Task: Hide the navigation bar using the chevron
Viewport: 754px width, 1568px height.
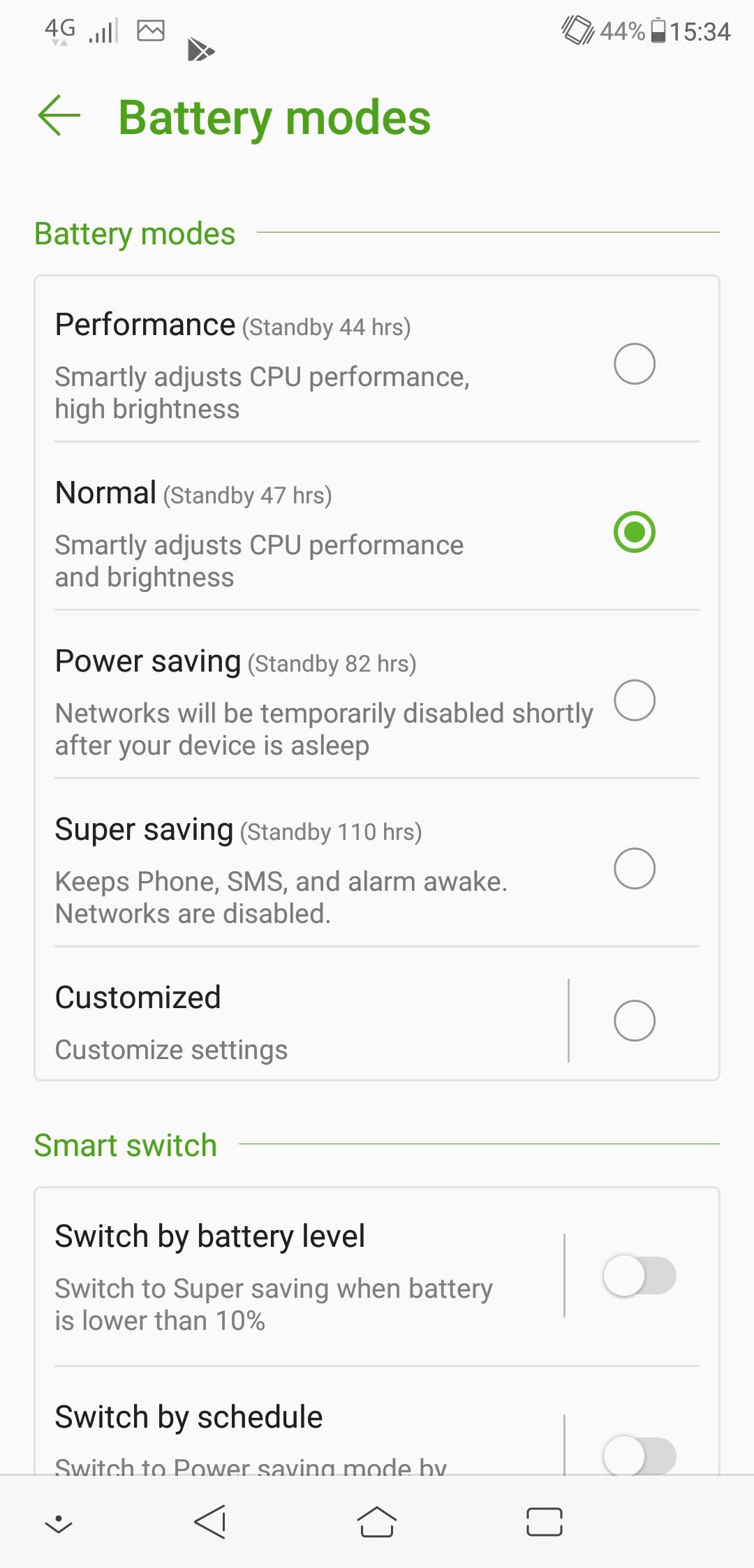Action: click(59, 1523)
